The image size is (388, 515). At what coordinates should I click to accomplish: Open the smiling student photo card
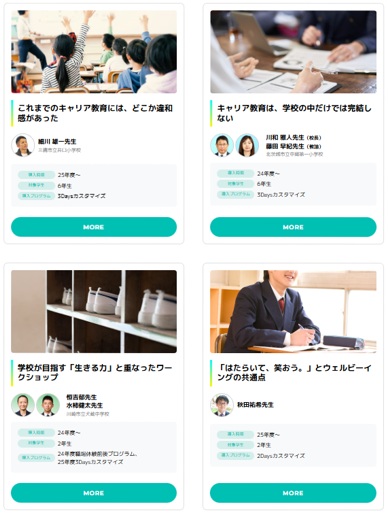coord(293,311)
